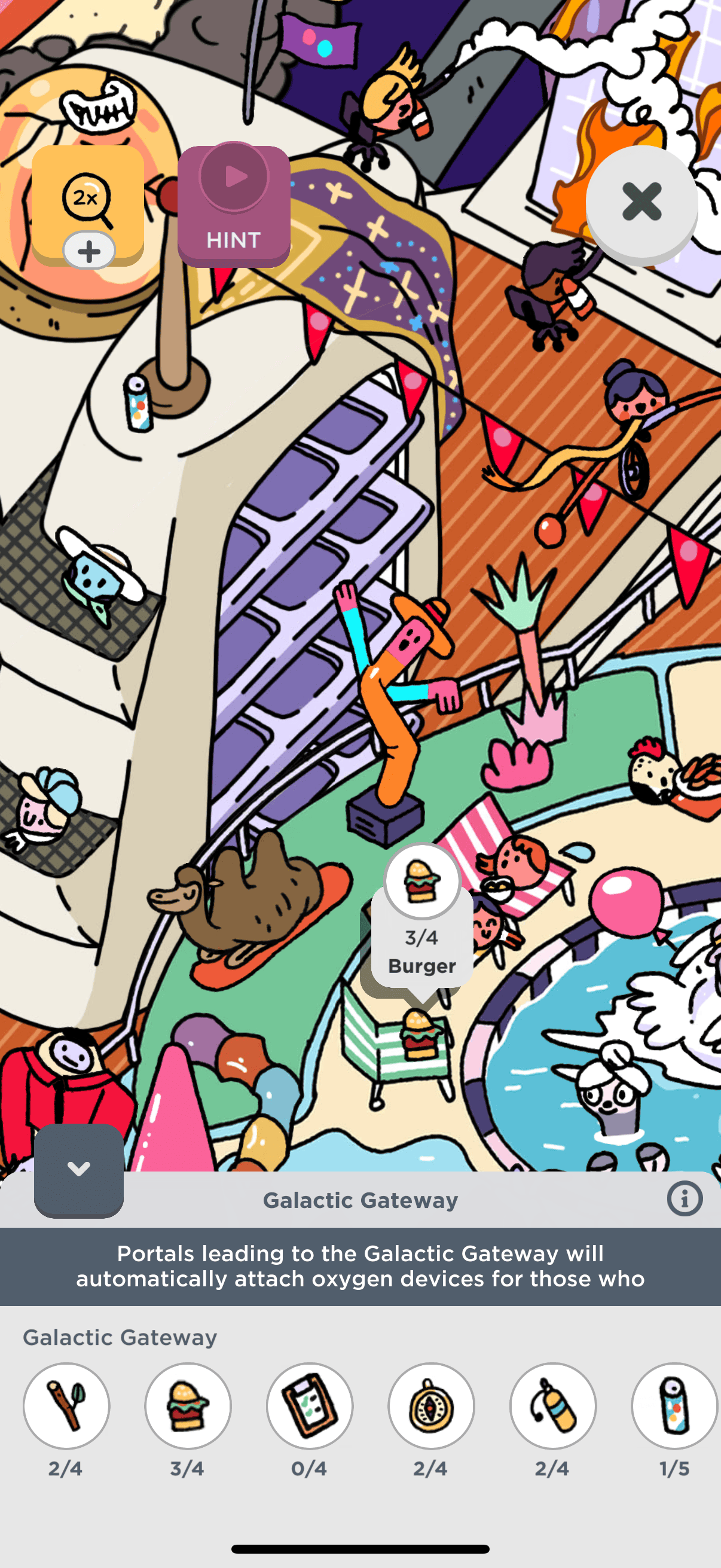
Task: Tap the 2x magnifier zoom button
Action: 88,204
